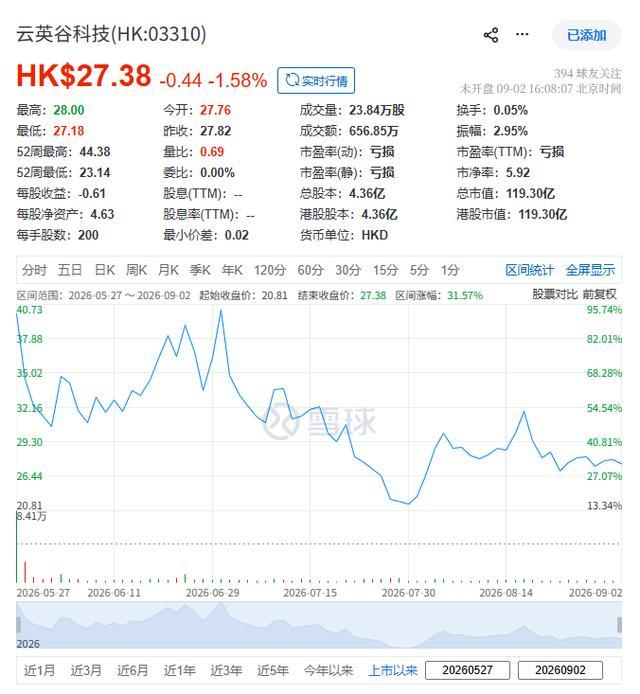640x694 pixels.
Task: Switch to 日K chart
Action: click(105, 270)
